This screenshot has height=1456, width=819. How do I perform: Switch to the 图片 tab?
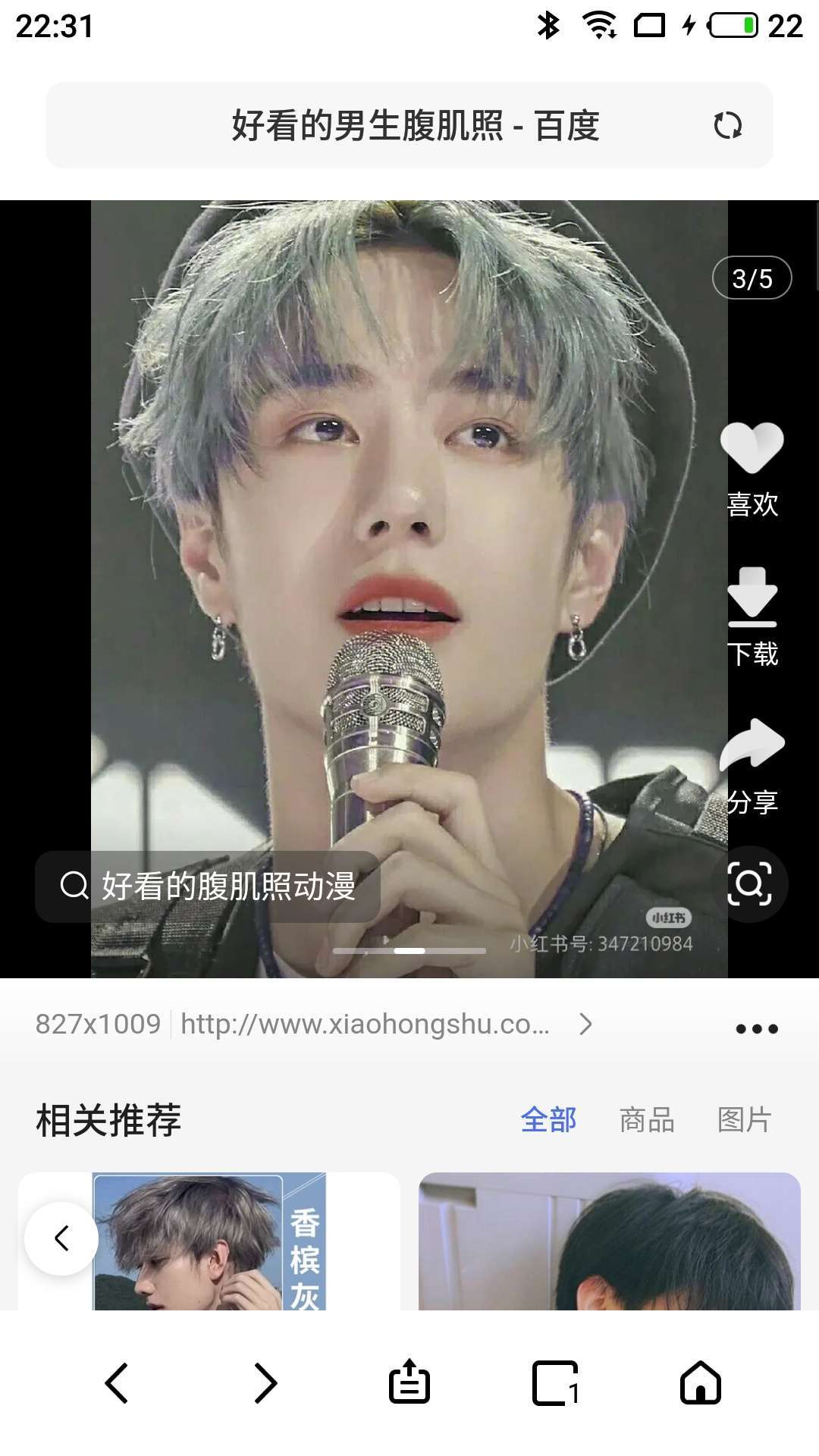click(744, 1120)
